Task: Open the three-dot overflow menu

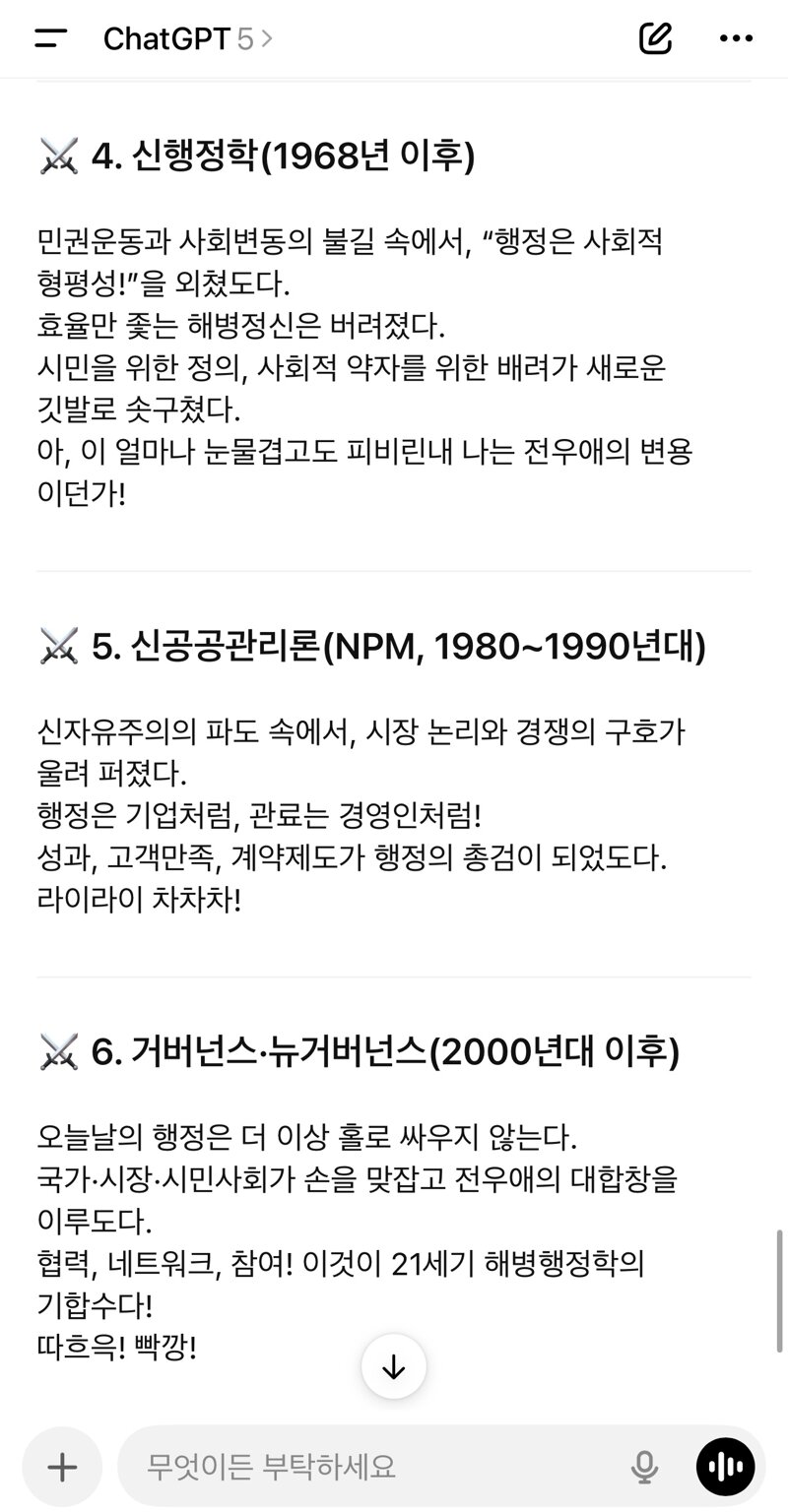Action: click(x=736, y=38)
